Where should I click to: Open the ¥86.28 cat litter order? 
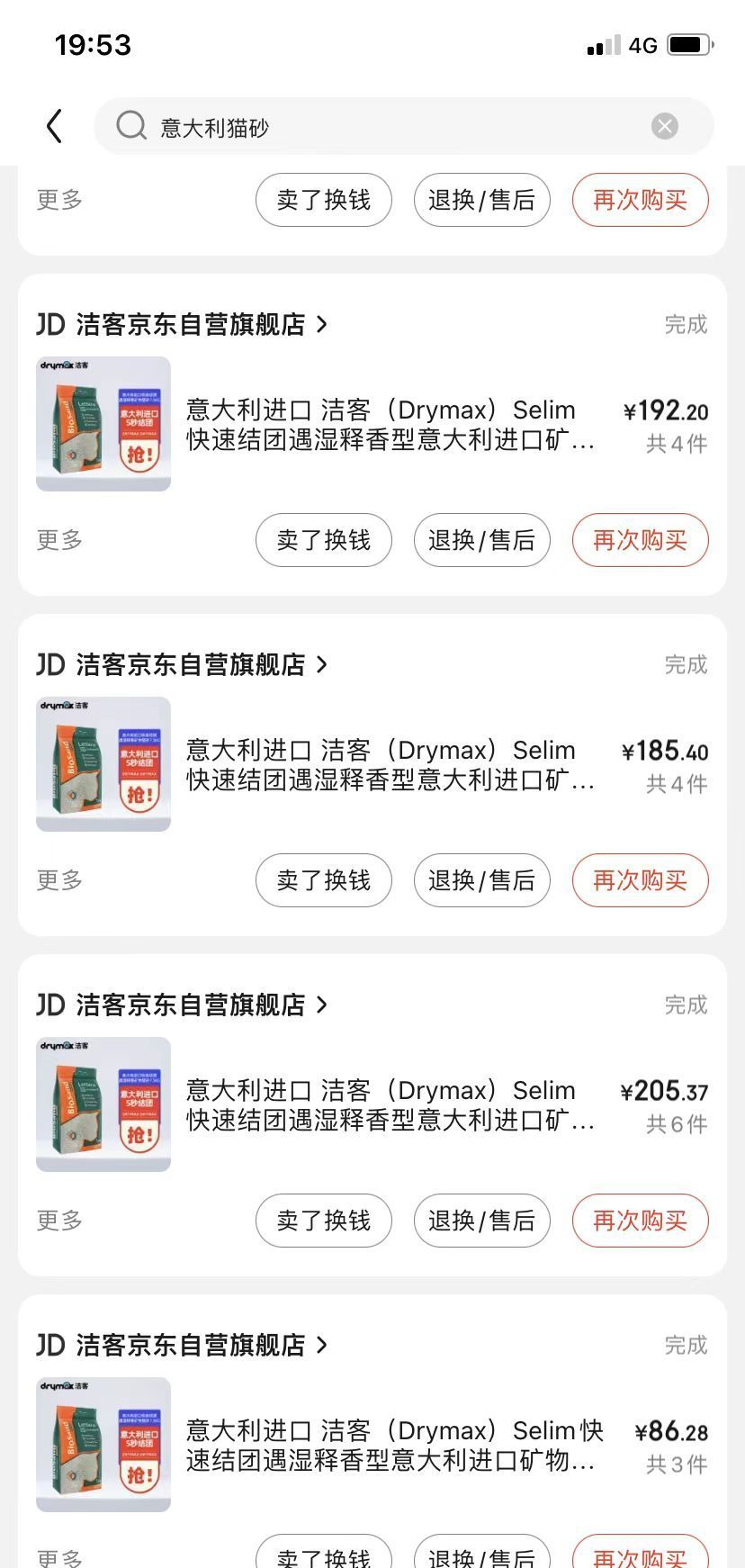[390, 1446]
